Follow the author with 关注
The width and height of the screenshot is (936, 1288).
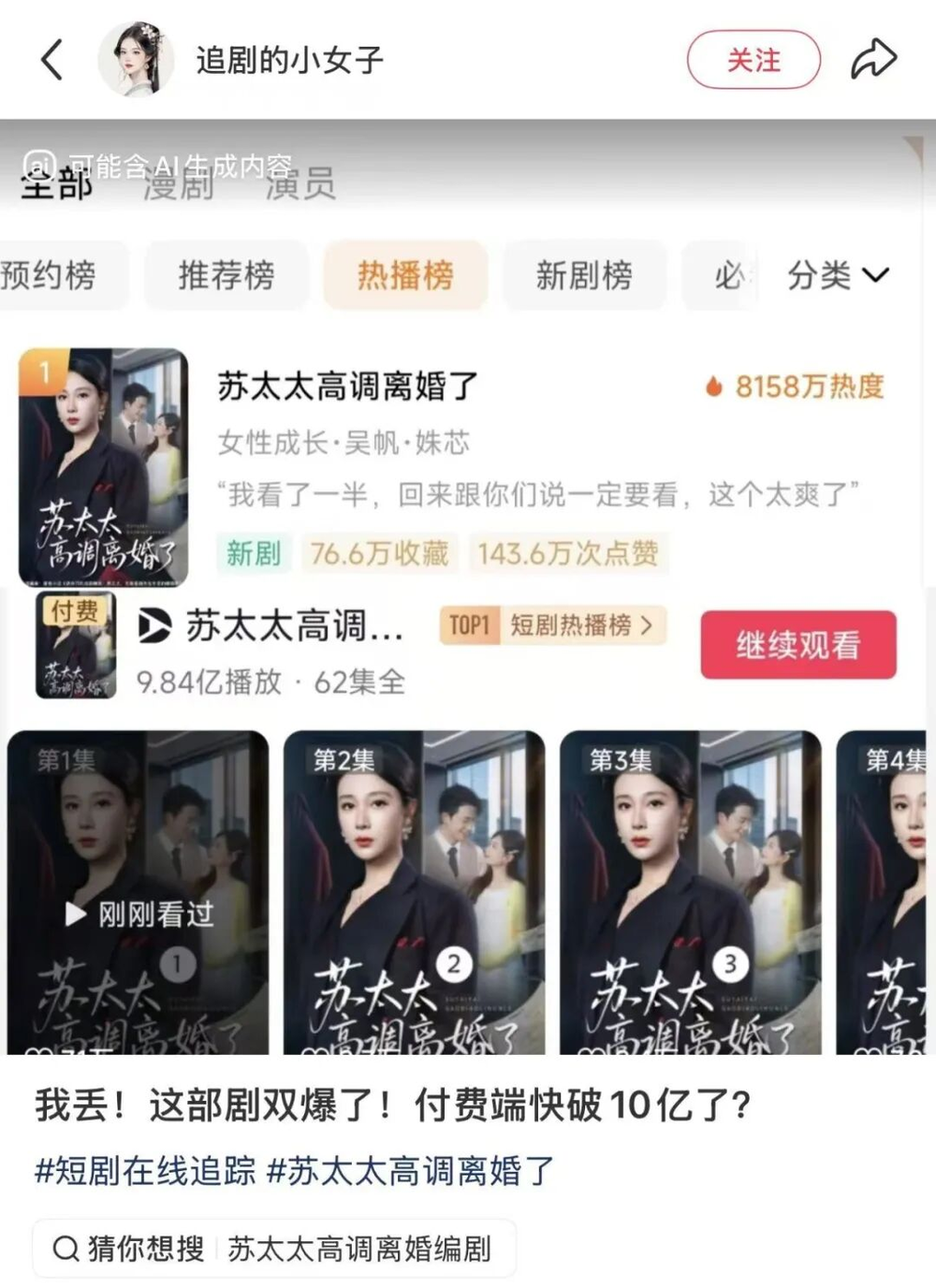tap(753, 60)
